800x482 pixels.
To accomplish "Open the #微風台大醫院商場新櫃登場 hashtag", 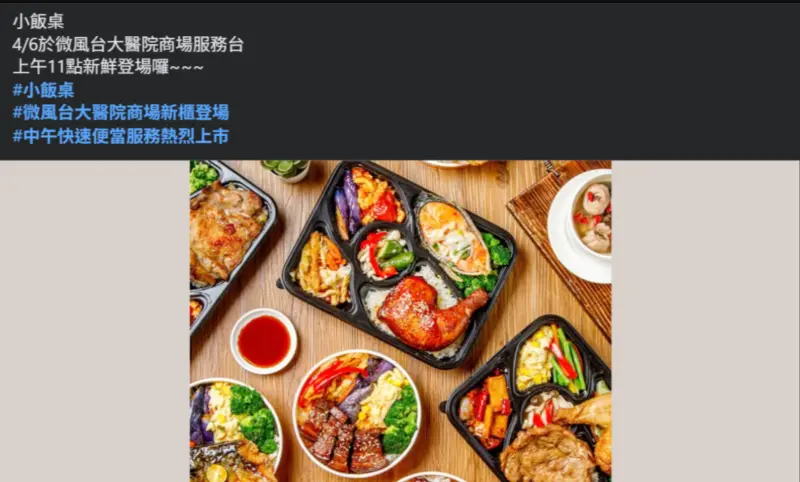I will (x=120, y=112).
